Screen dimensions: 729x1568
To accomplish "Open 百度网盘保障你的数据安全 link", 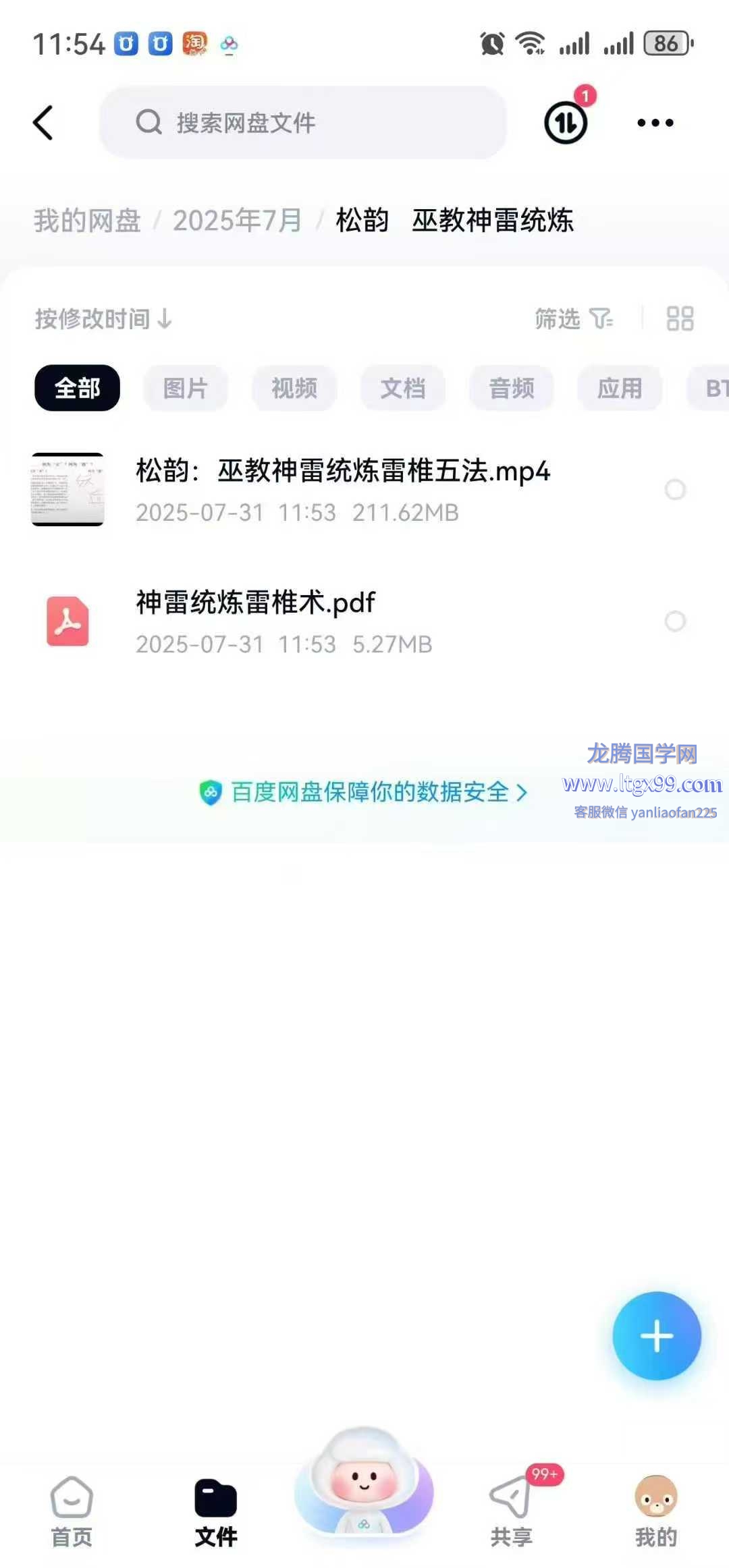I will click(370, 792).
